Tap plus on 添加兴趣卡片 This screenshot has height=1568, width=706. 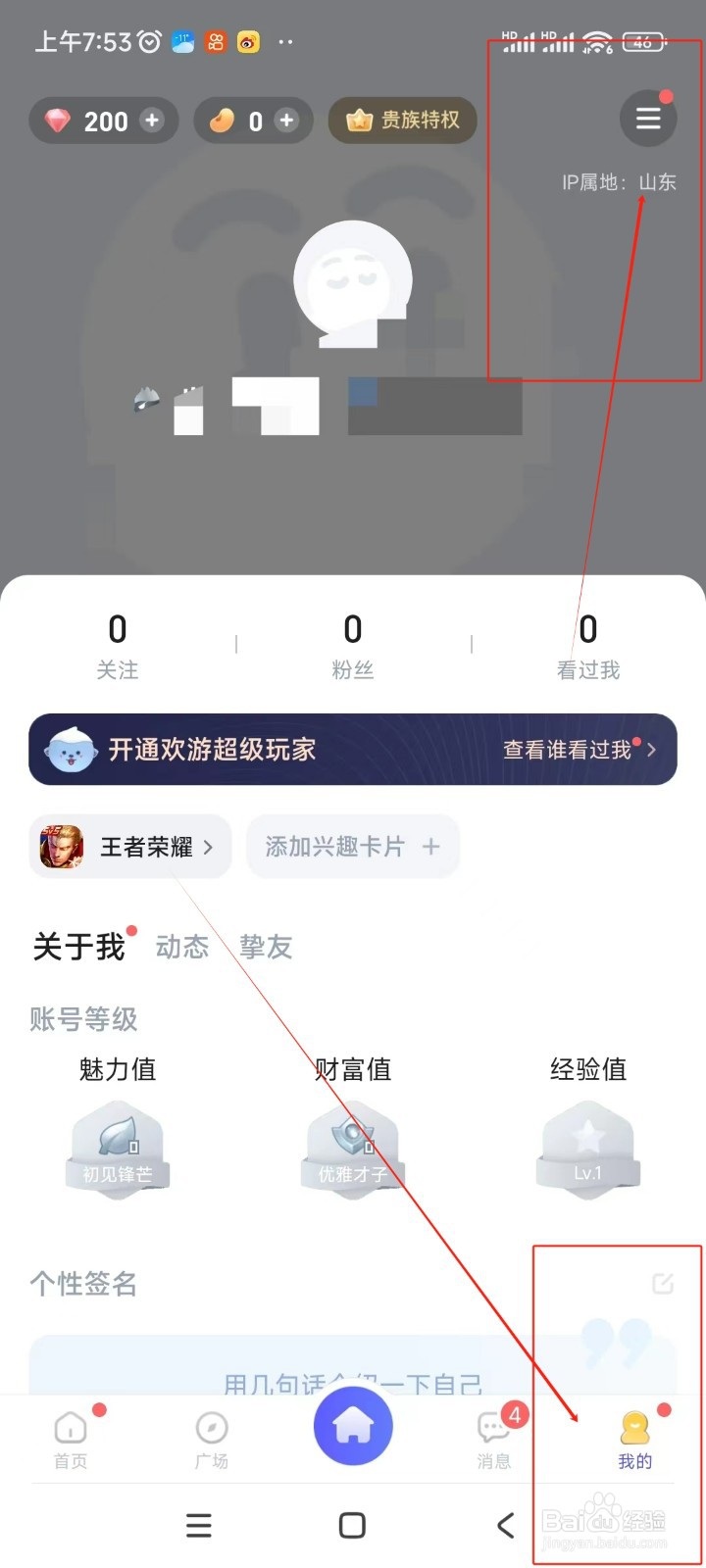(x=431, y=847)
